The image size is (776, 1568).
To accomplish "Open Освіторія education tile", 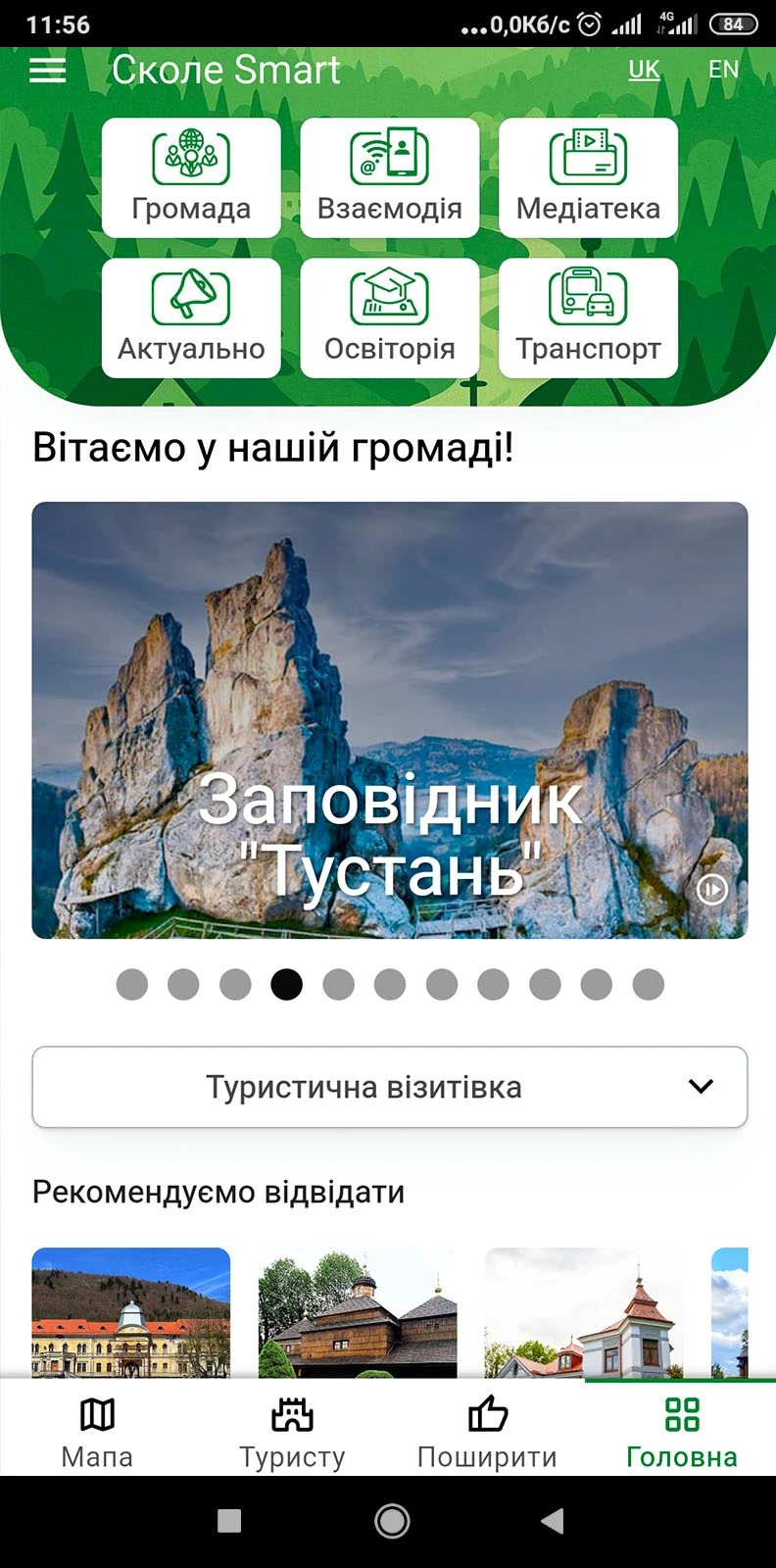I will (390, 318).
